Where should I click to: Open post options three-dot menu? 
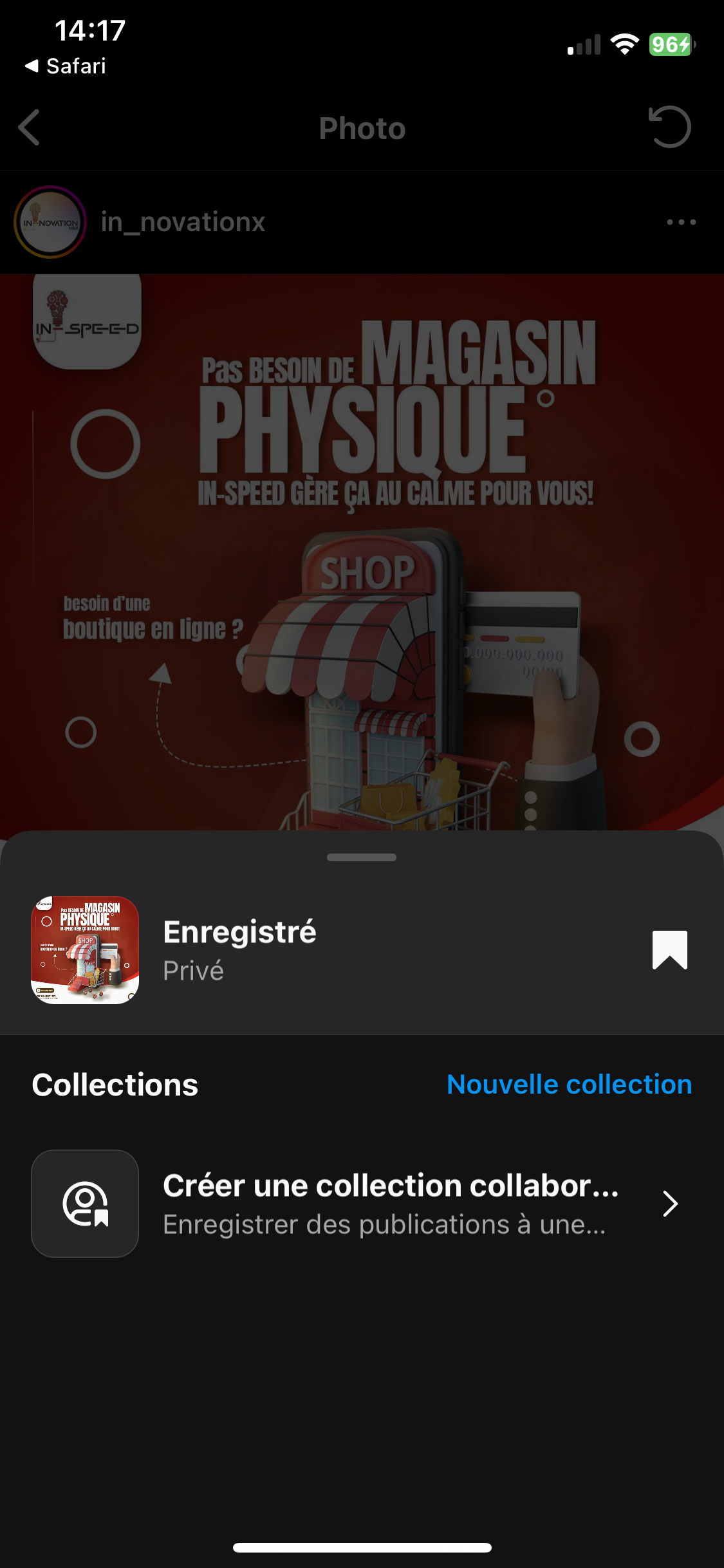coord(681,222)
